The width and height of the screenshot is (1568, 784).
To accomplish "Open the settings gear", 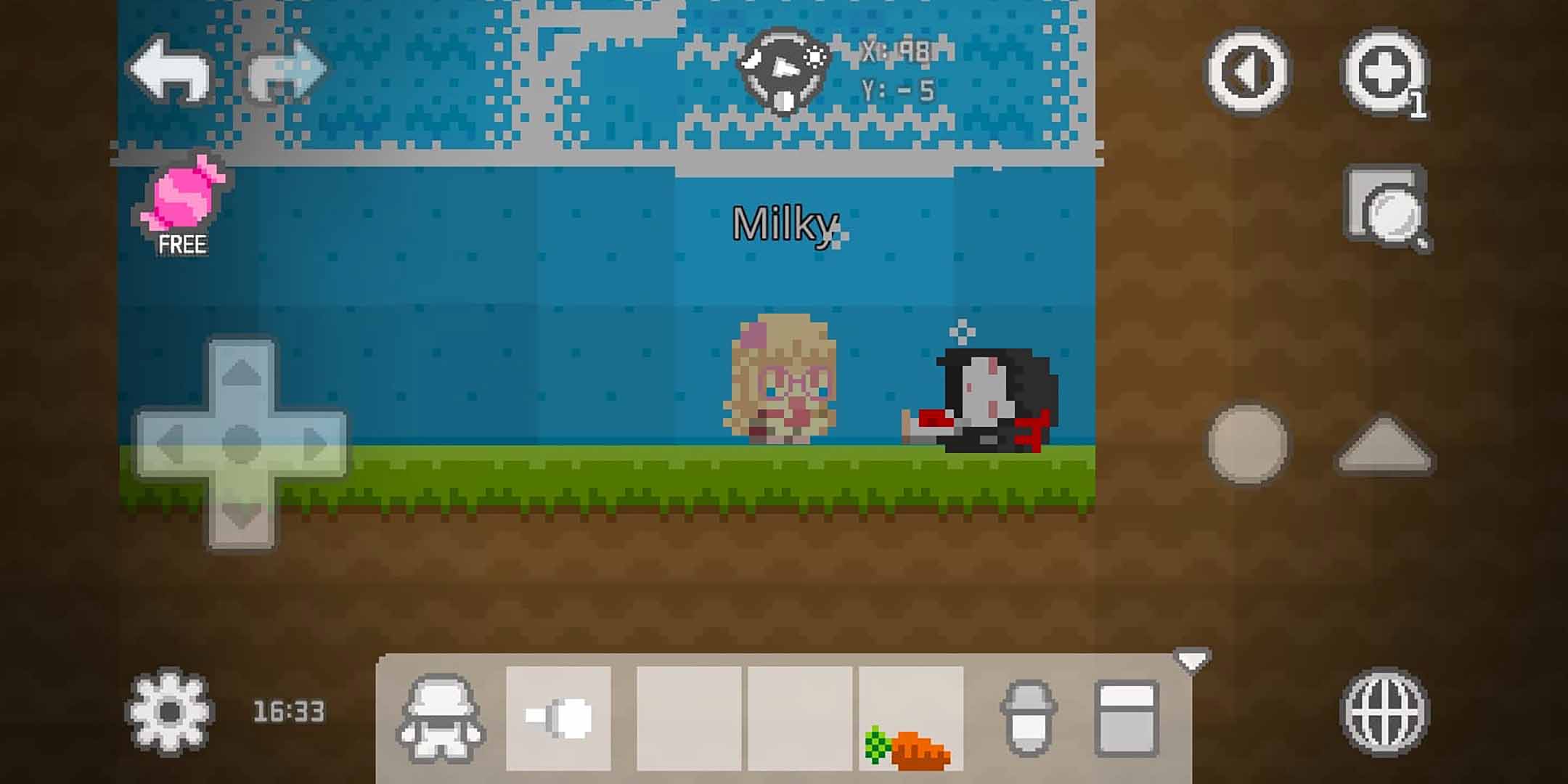I will point(169,711).
